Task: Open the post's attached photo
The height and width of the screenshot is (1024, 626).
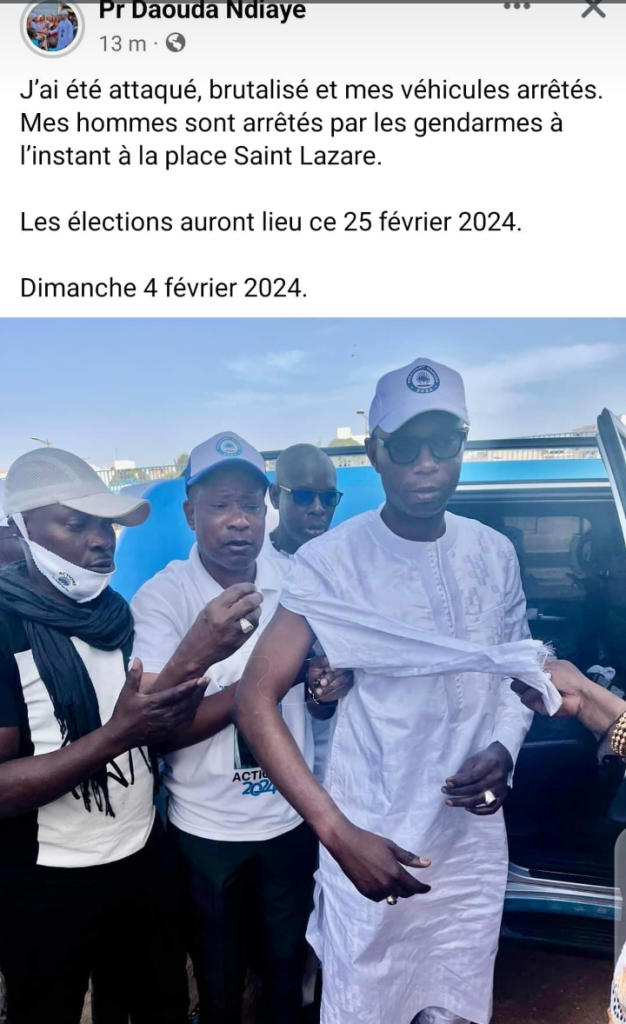Action: click(313, 670)
